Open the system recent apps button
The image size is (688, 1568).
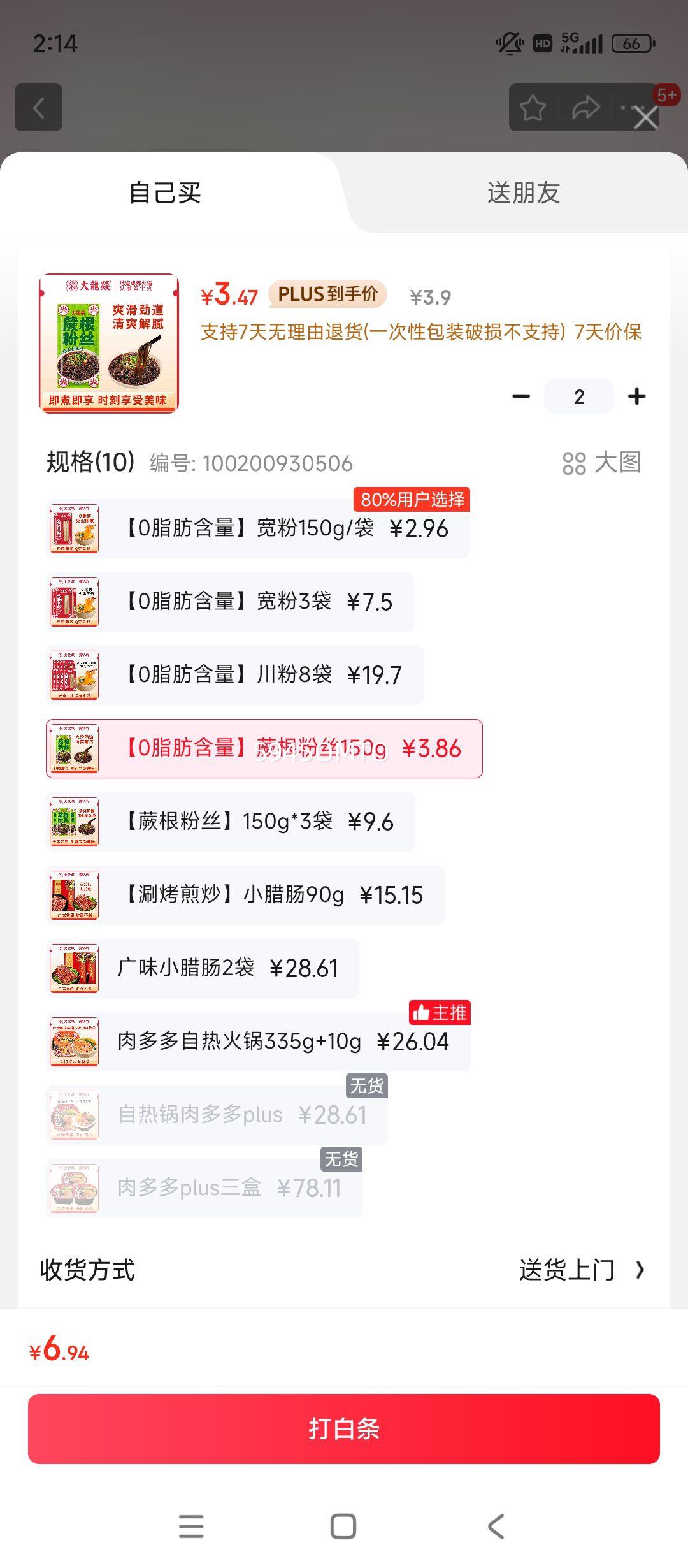(x=191, y=1526)
